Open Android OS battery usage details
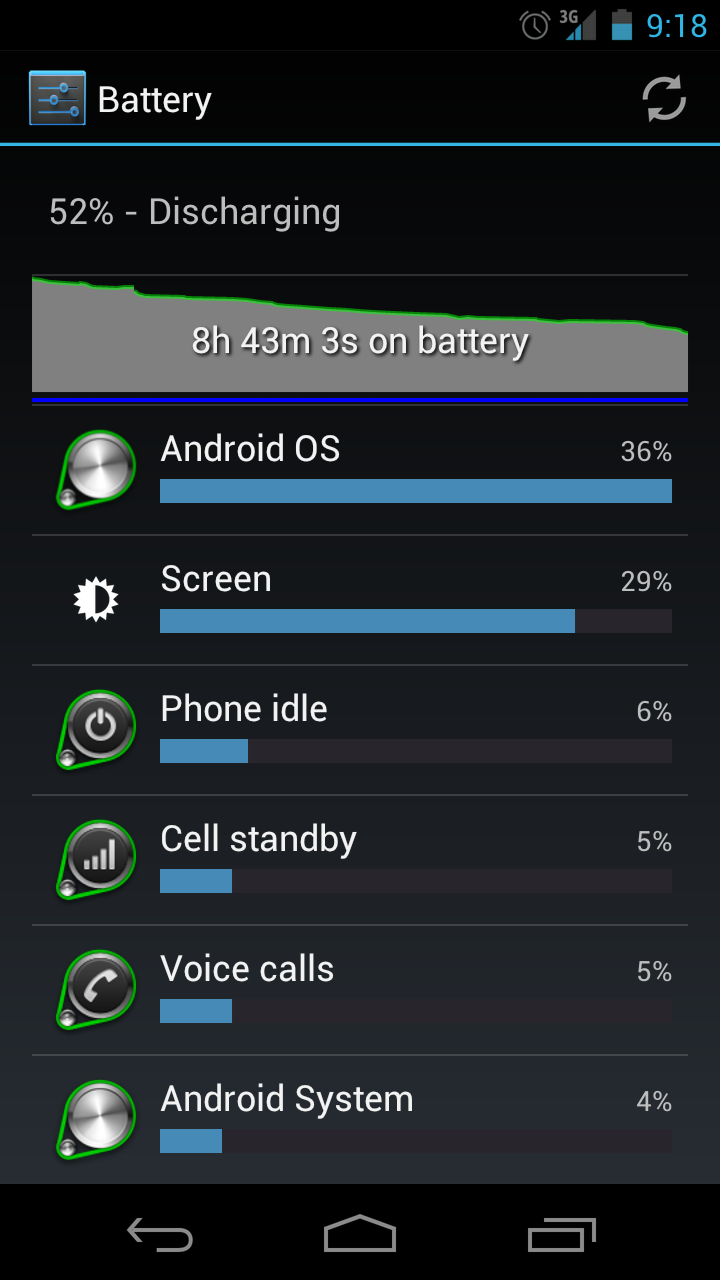Image resolution: width=720 pixels, height=1280 pixels. (x=360, y=470)
